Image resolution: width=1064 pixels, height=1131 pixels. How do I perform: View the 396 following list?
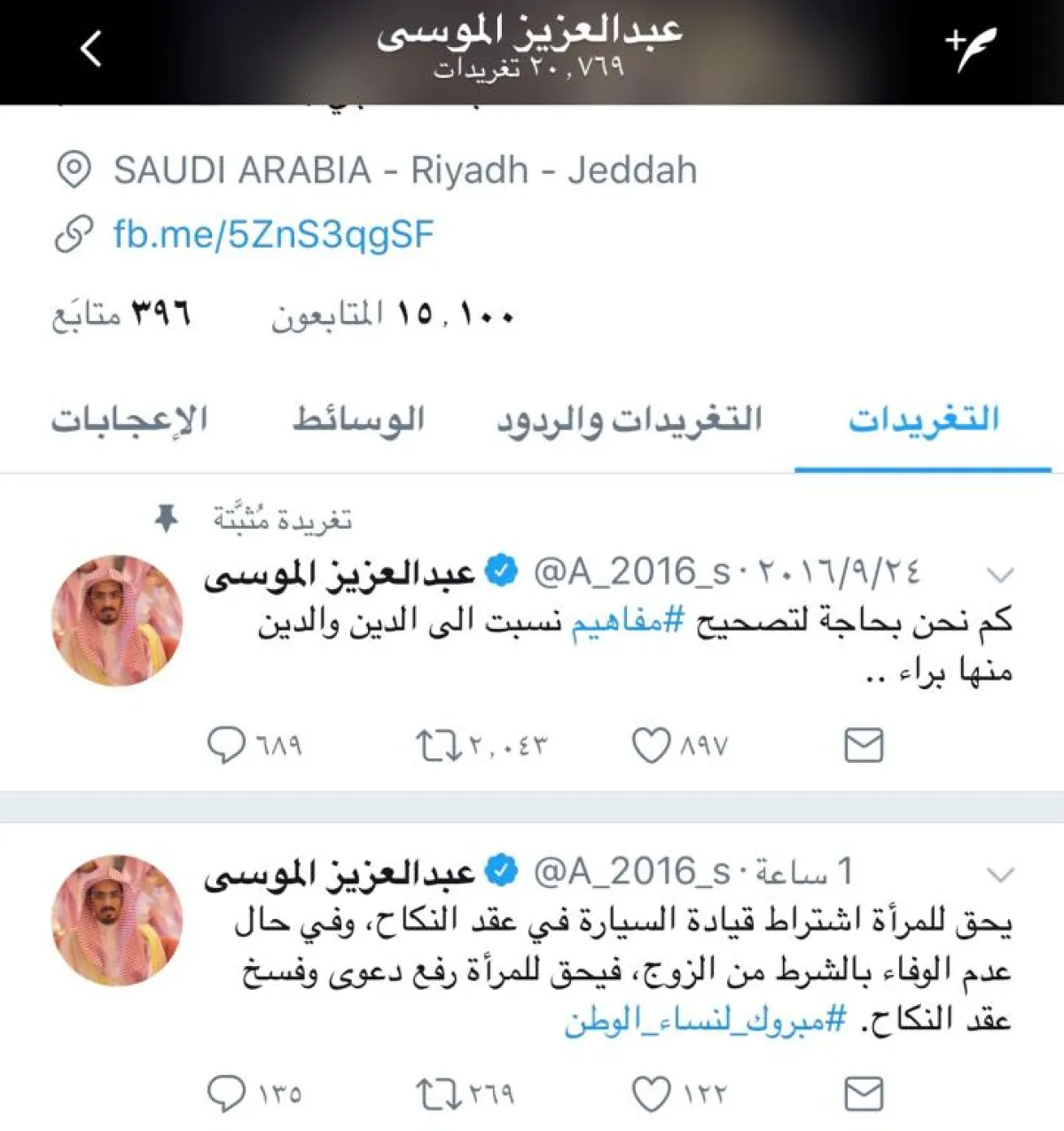point(121,315)
